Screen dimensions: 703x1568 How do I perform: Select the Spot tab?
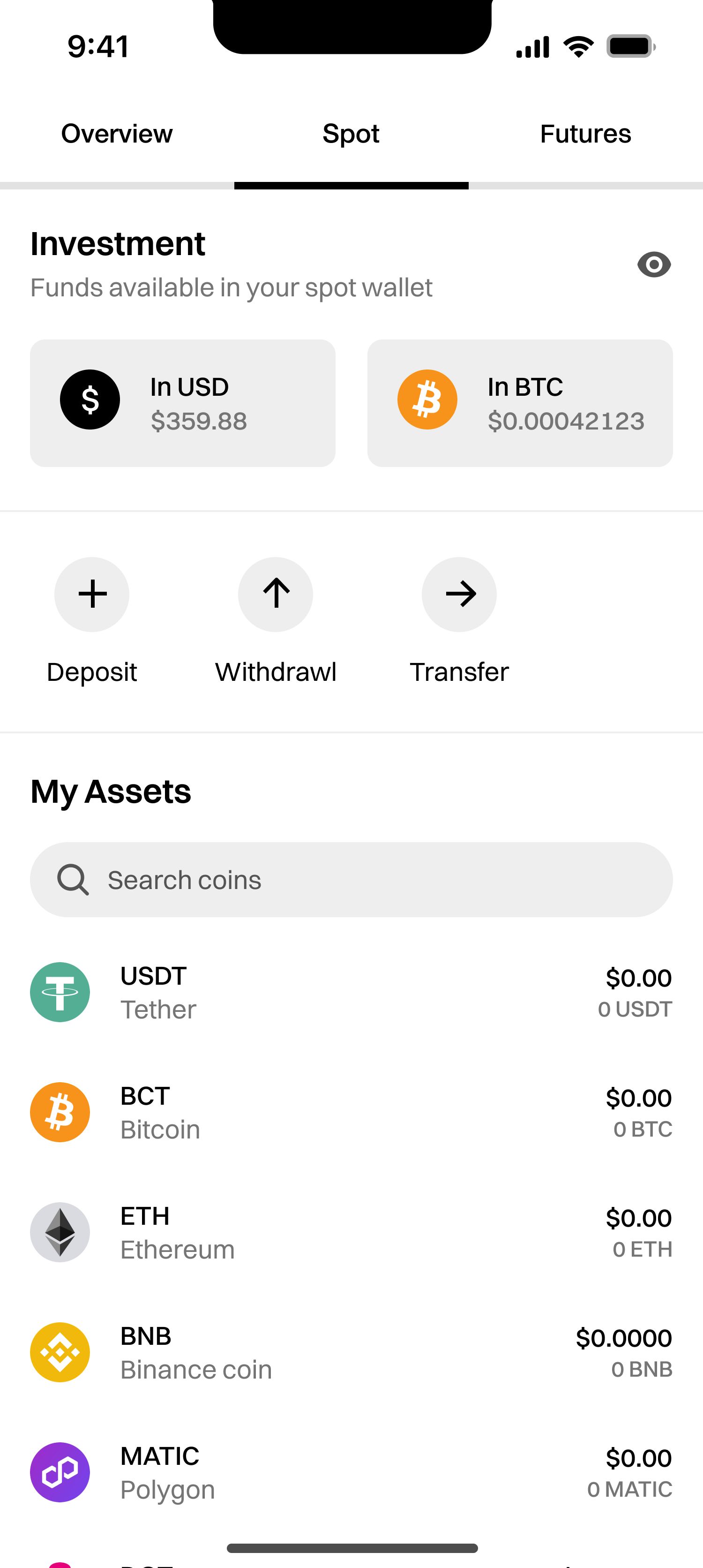click(x=351, y=134)
